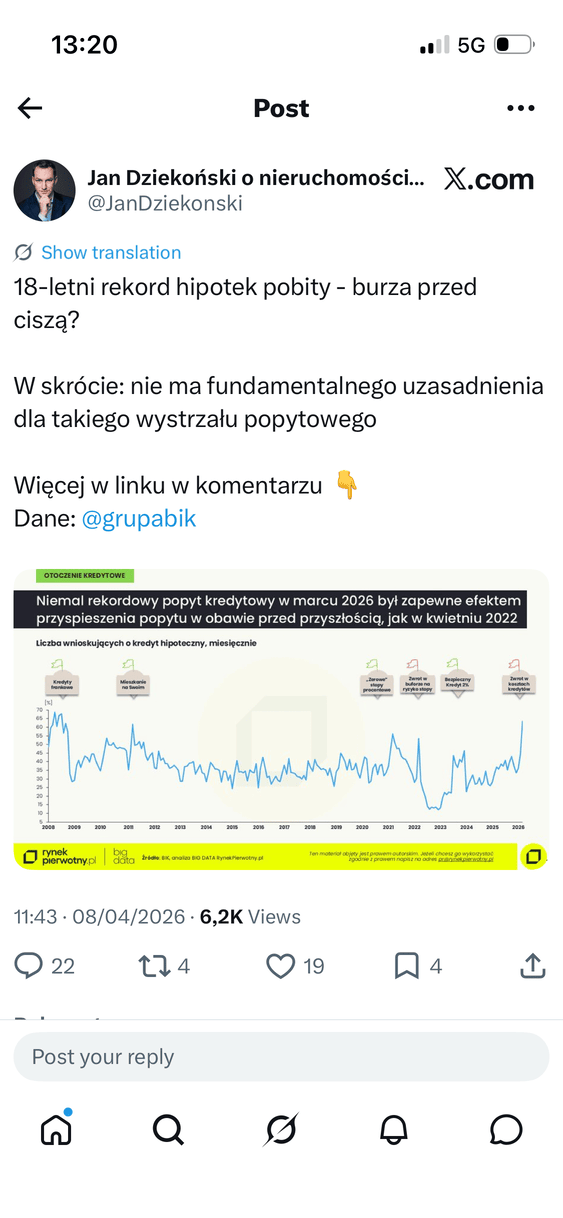Open the notifications bell tab
563x1218 pixels.
(x=394, y=1129)
